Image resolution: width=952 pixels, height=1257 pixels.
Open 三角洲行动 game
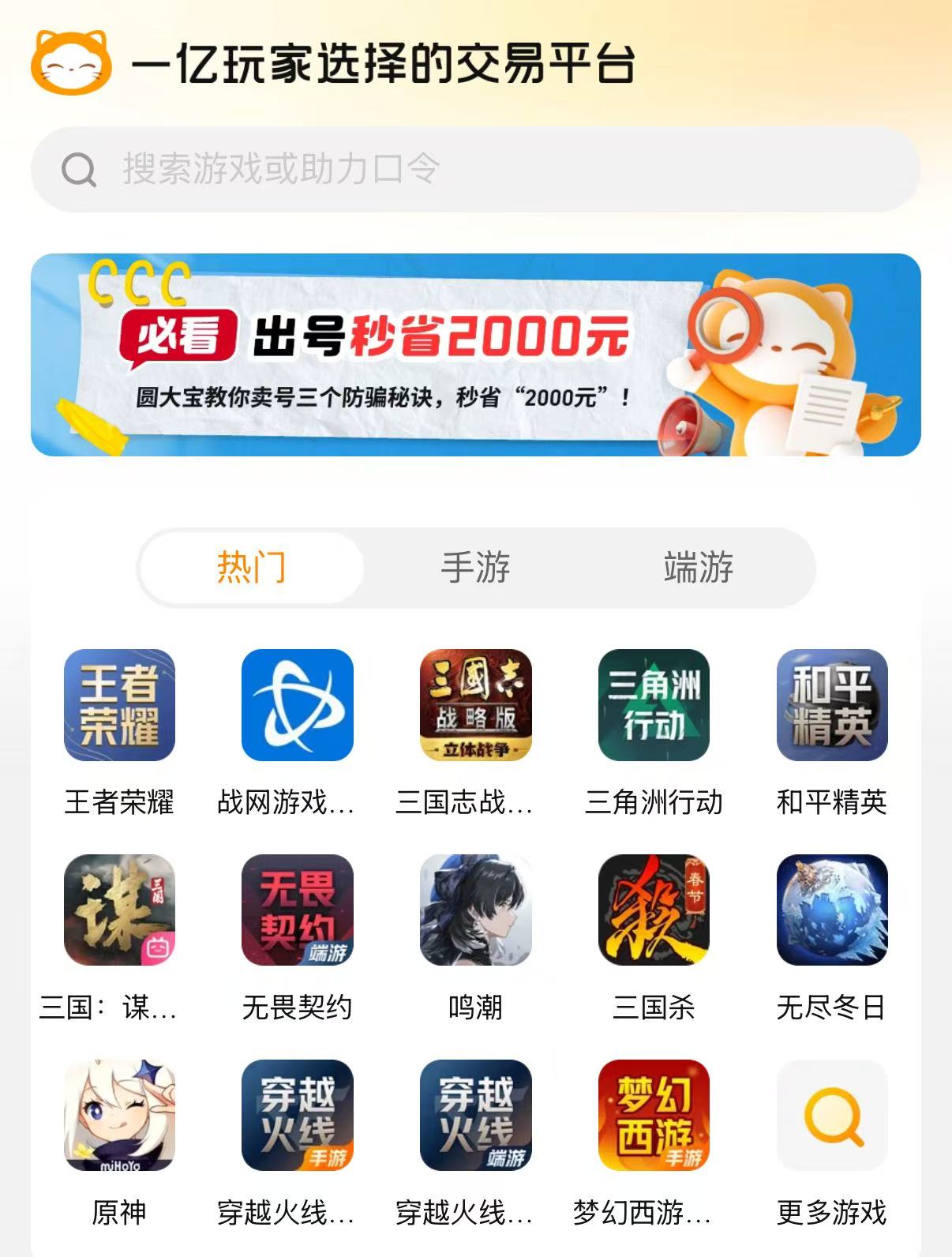(654, 705)
